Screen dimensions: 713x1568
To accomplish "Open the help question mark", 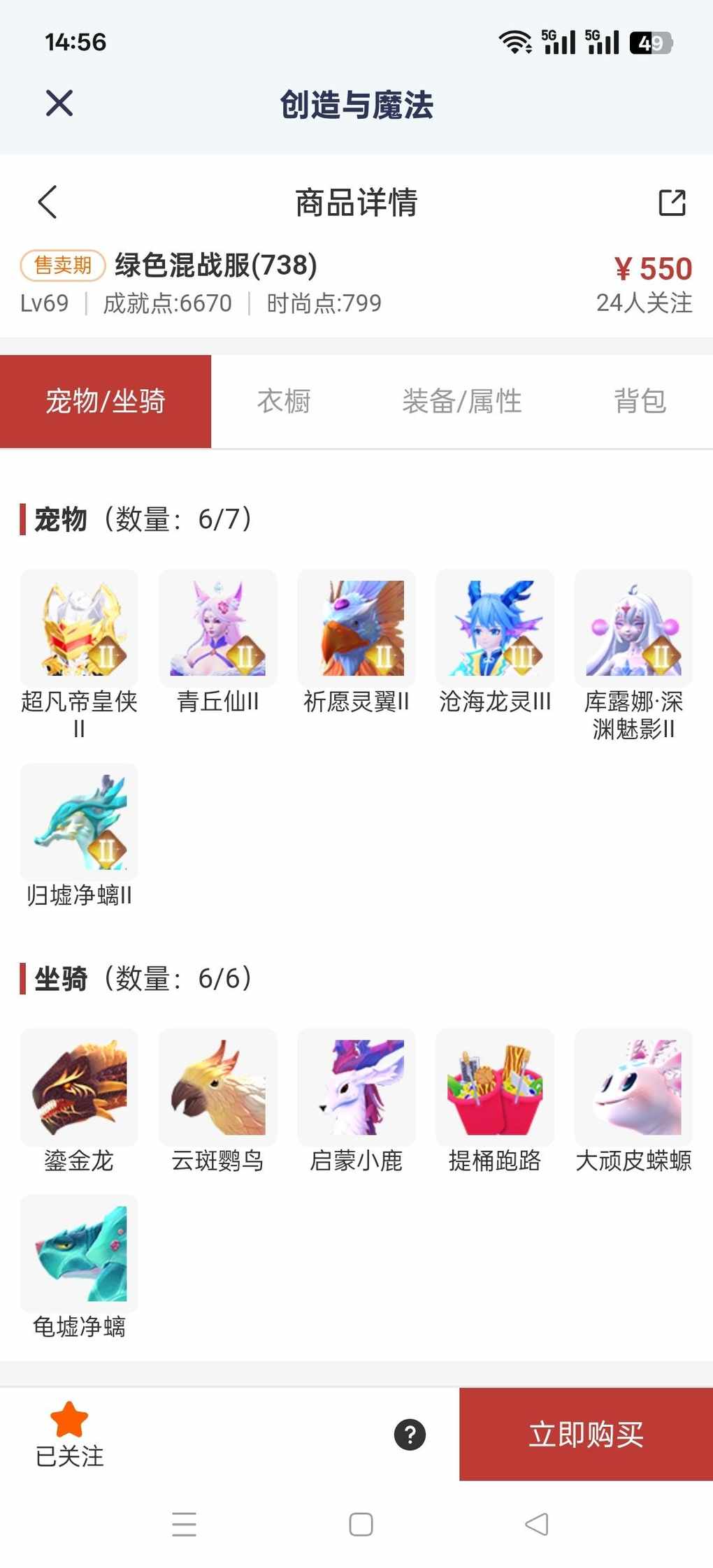I will [410, 1435].
